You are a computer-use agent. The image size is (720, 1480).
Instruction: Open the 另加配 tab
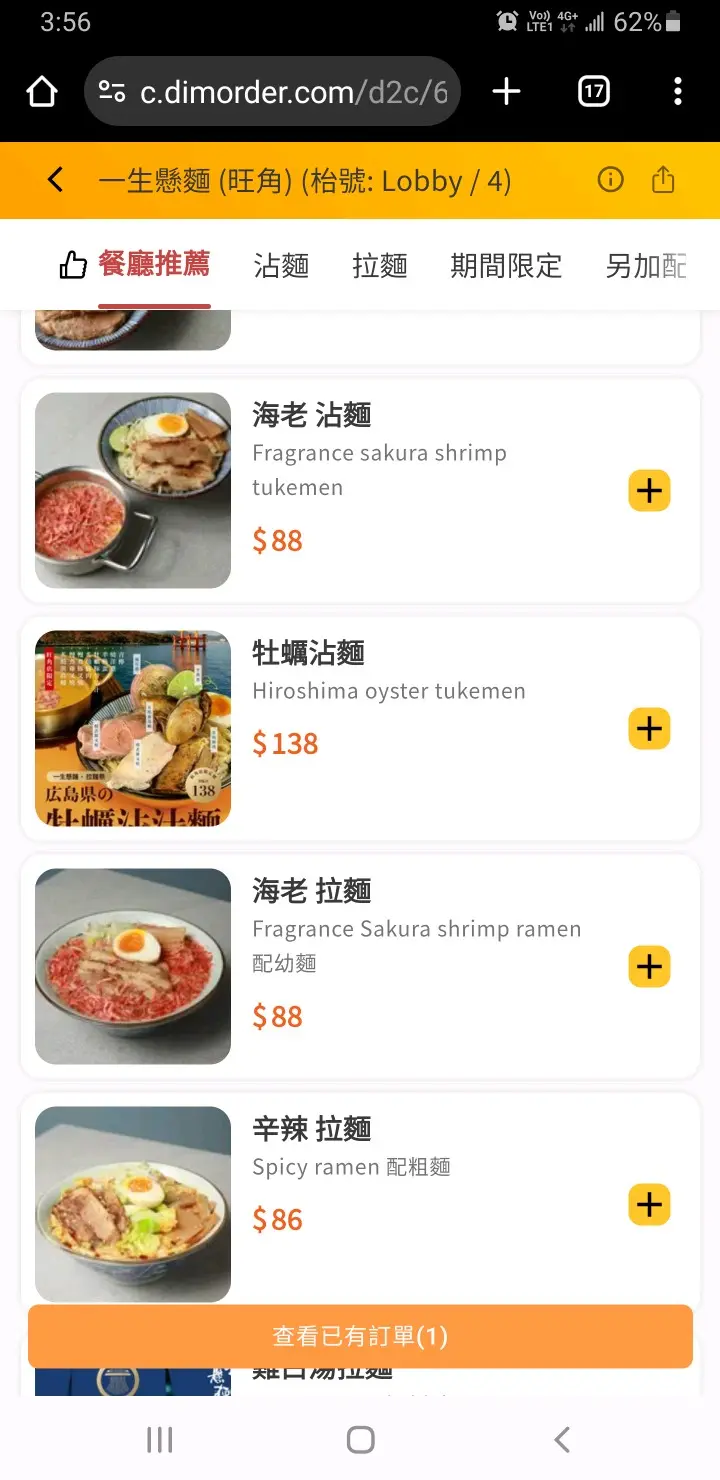(x=646, y=266)
